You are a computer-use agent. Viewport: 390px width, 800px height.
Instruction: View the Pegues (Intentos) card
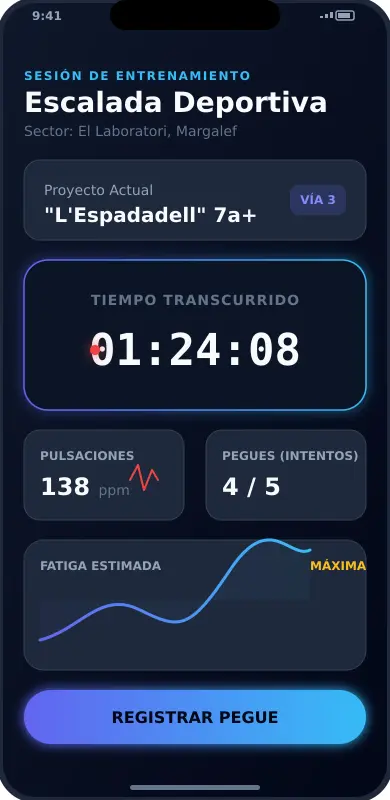(286, 475)
